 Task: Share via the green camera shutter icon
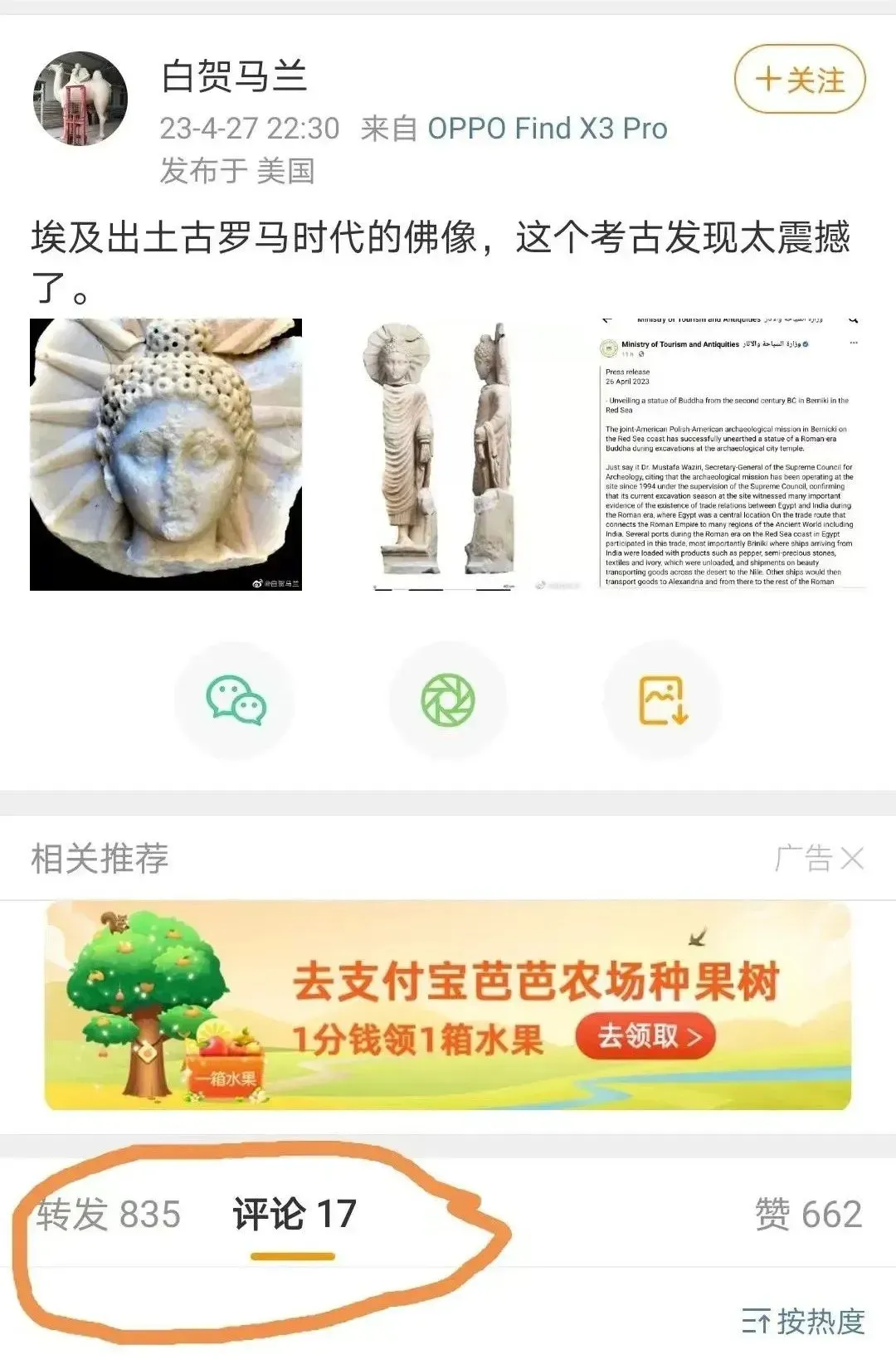tap(448, 700)
